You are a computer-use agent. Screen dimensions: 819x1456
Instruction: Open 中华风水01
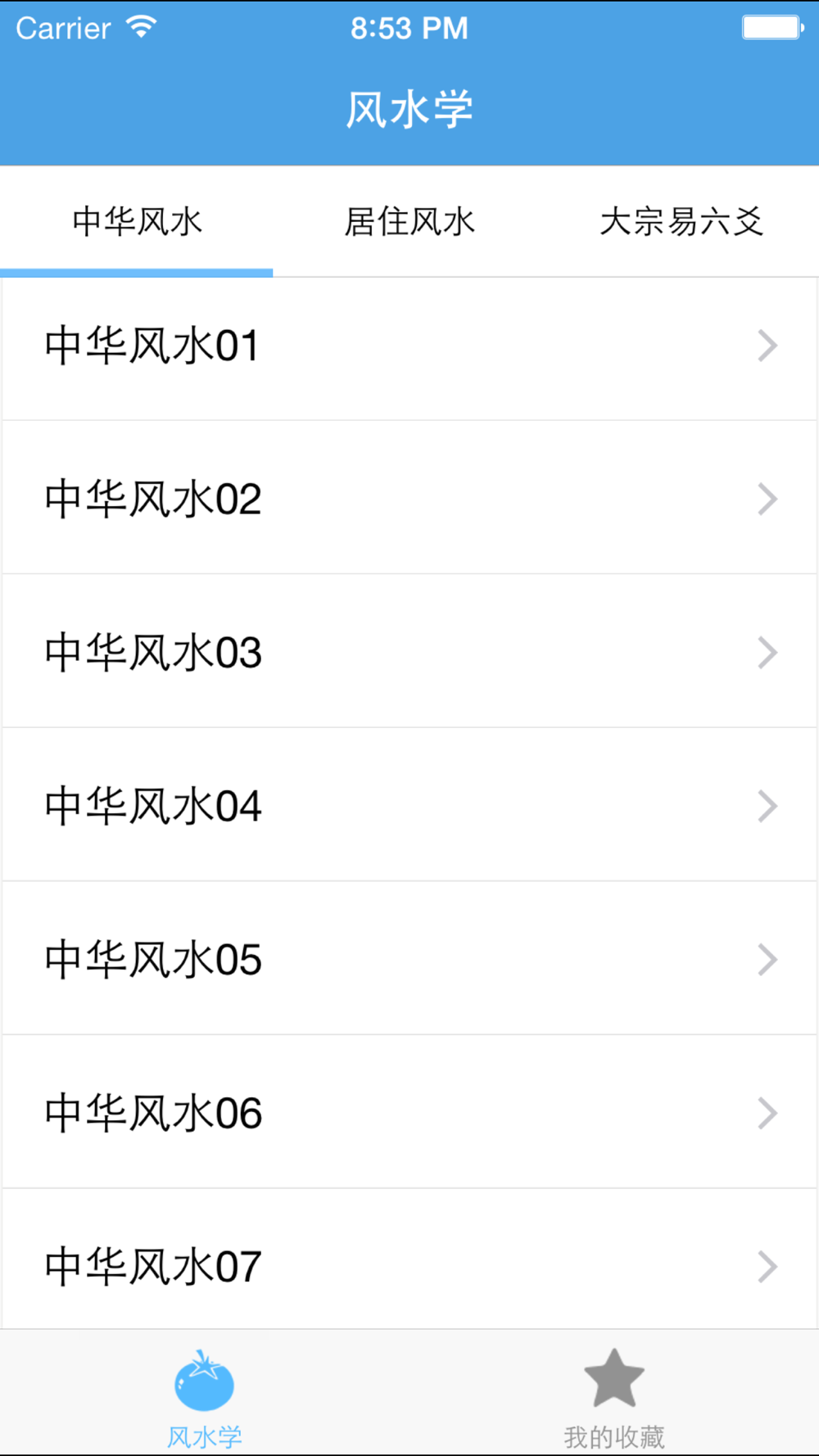click(x=409, y=345)
